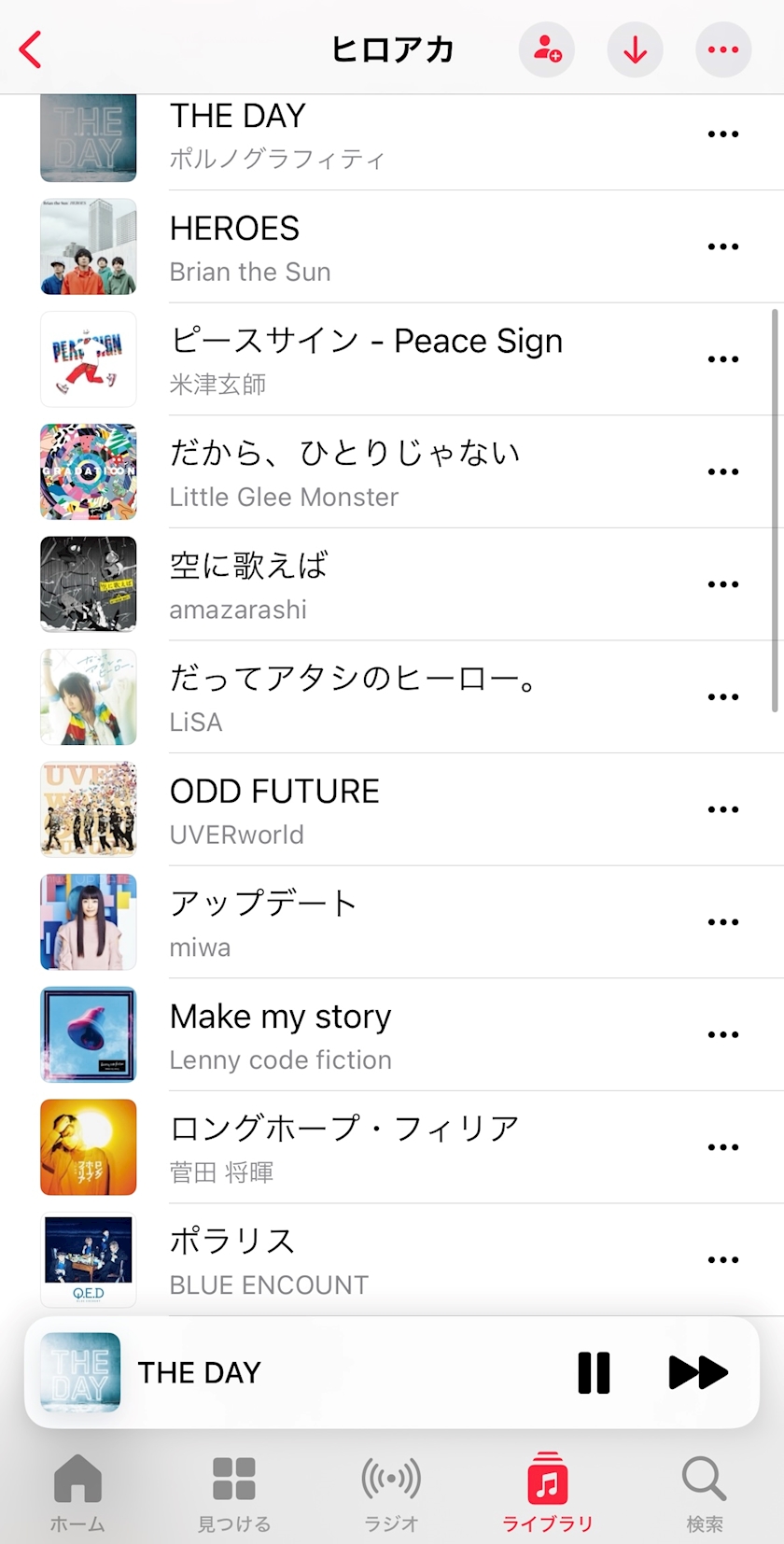Open more options for Make my story
The height and width of the screenshot is (1544, 784).
723,1034
